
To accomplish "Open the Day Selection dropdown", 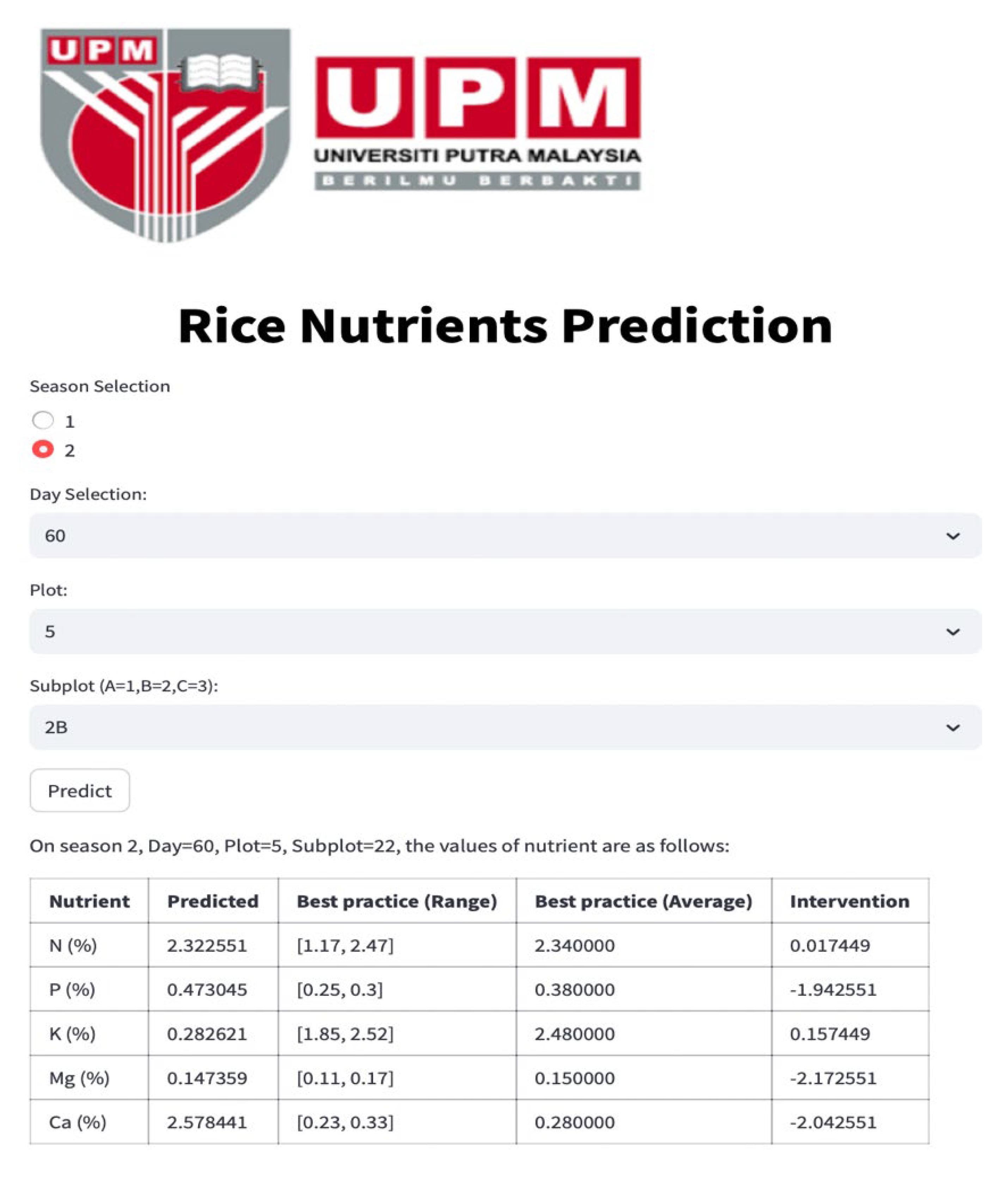I will click(x=505, y=536).
